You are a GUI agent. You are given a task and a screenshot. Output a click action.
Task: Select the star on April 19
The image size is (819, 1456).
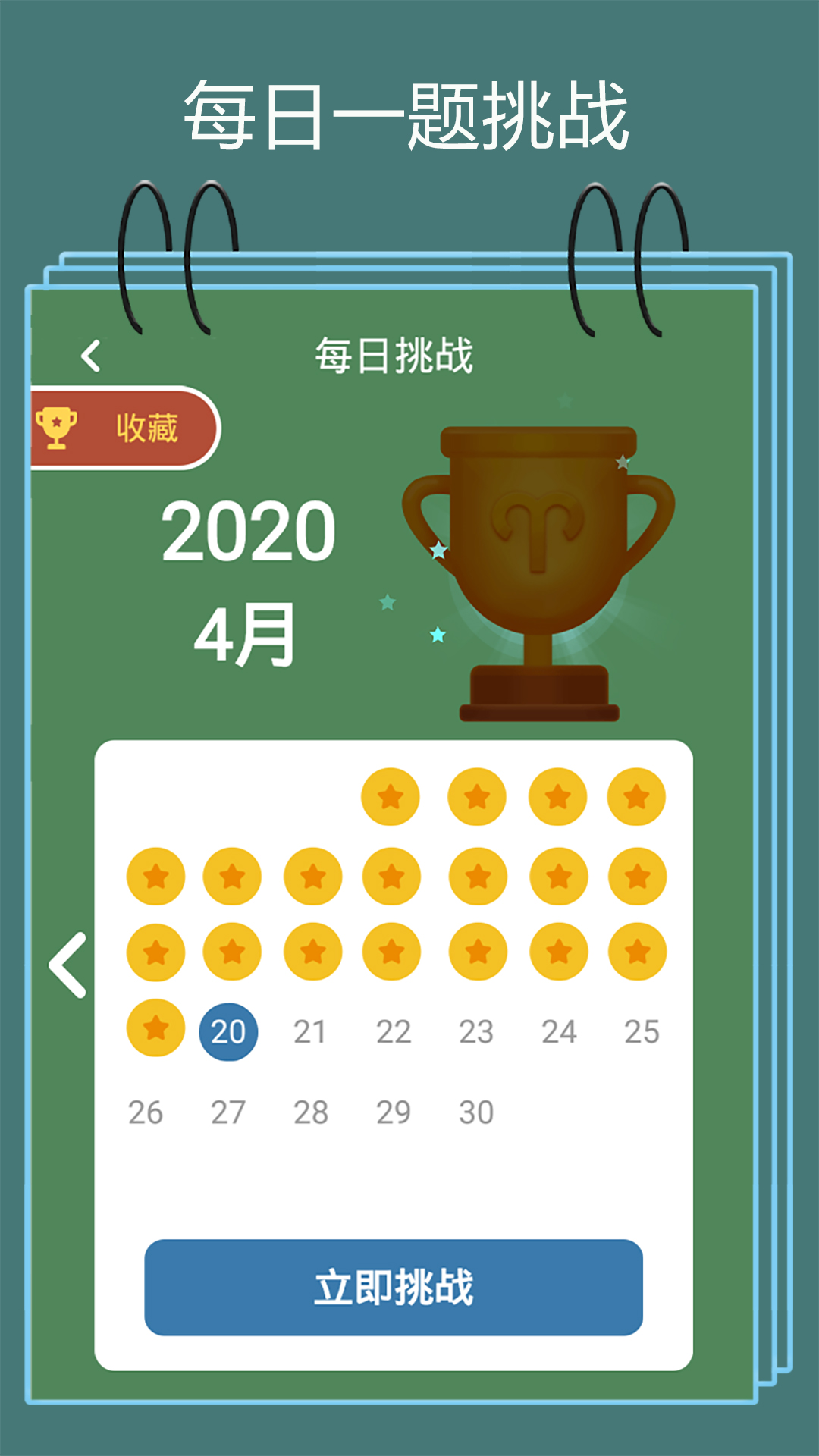tap(155, 1029)
